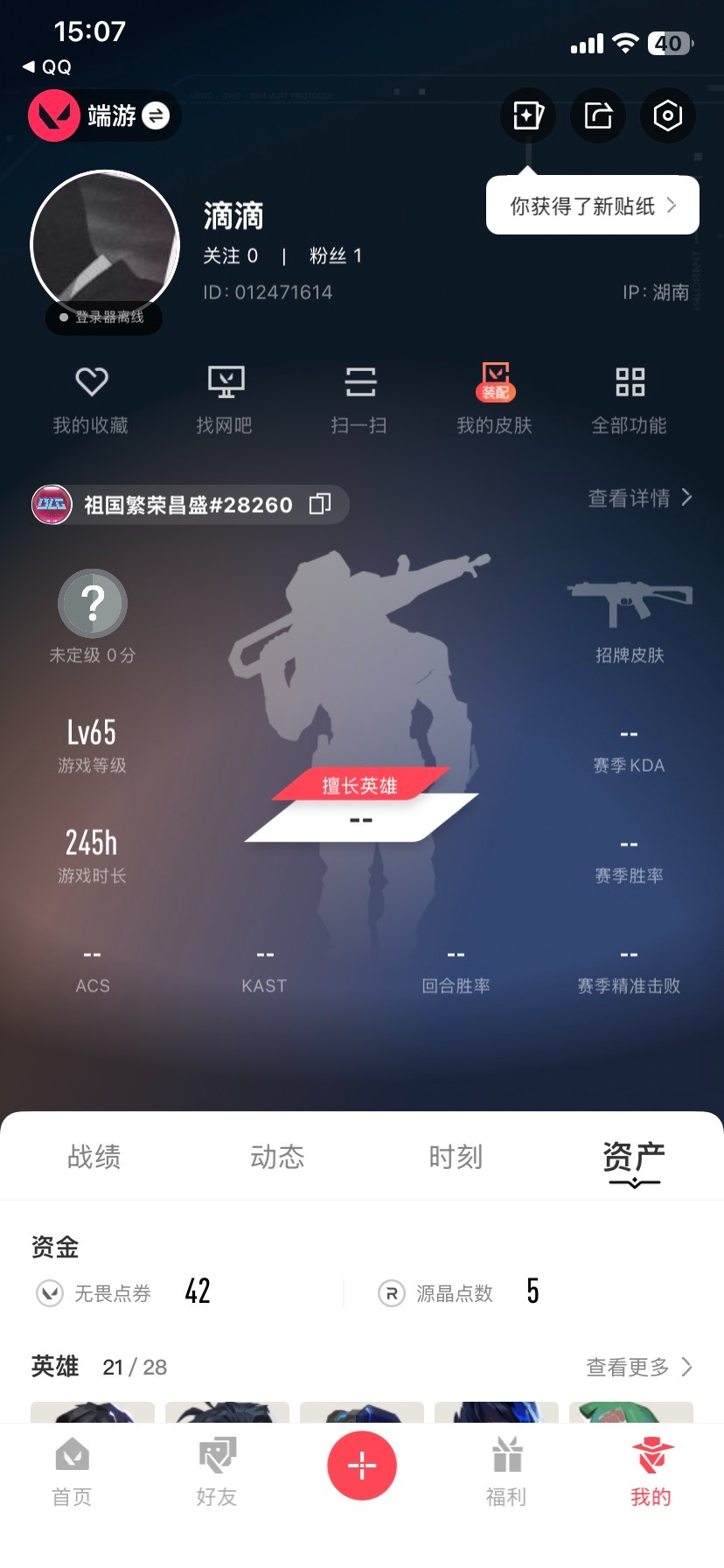Open the sticker card icon
Screen dimensions: 724x1568
528,115
